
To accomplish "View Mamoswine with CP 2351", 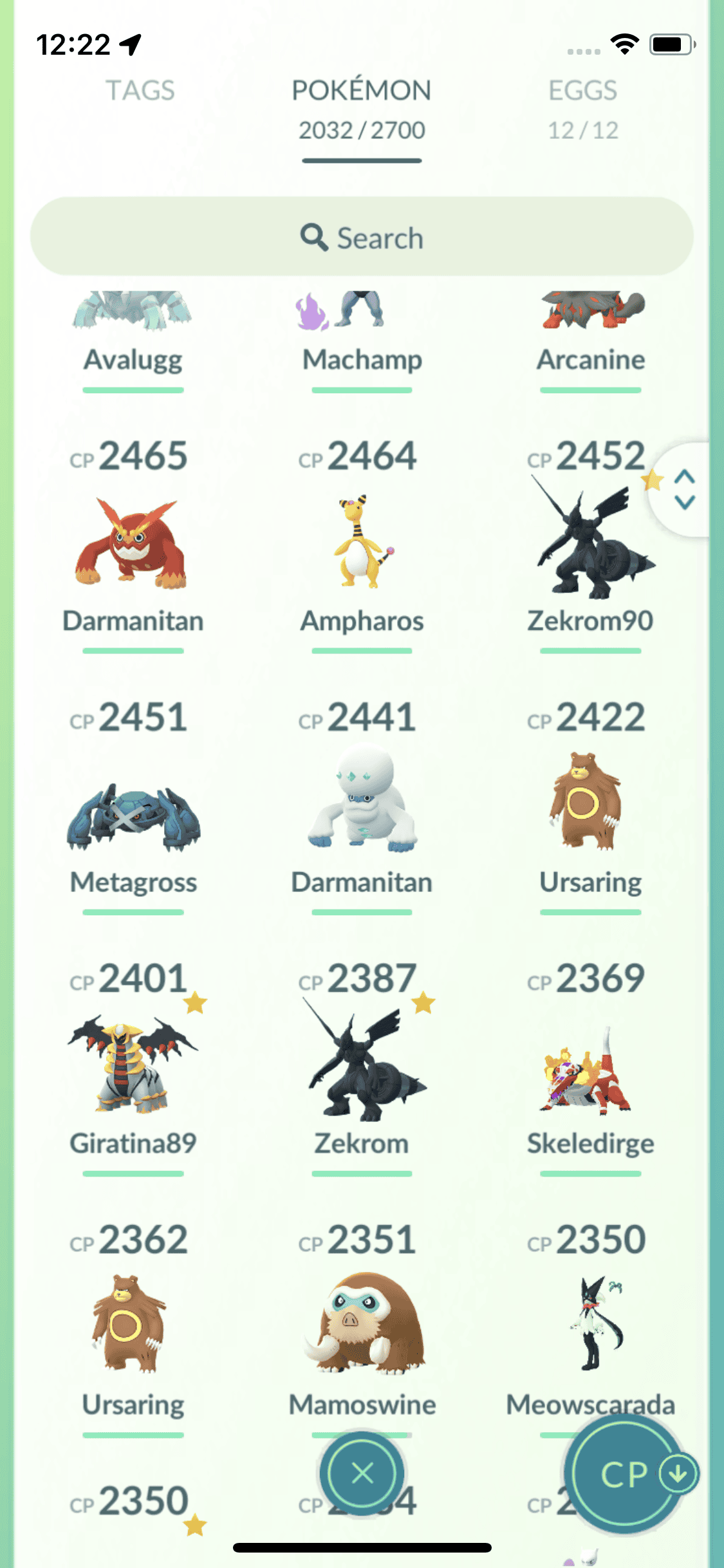I will pos(362,1326).
